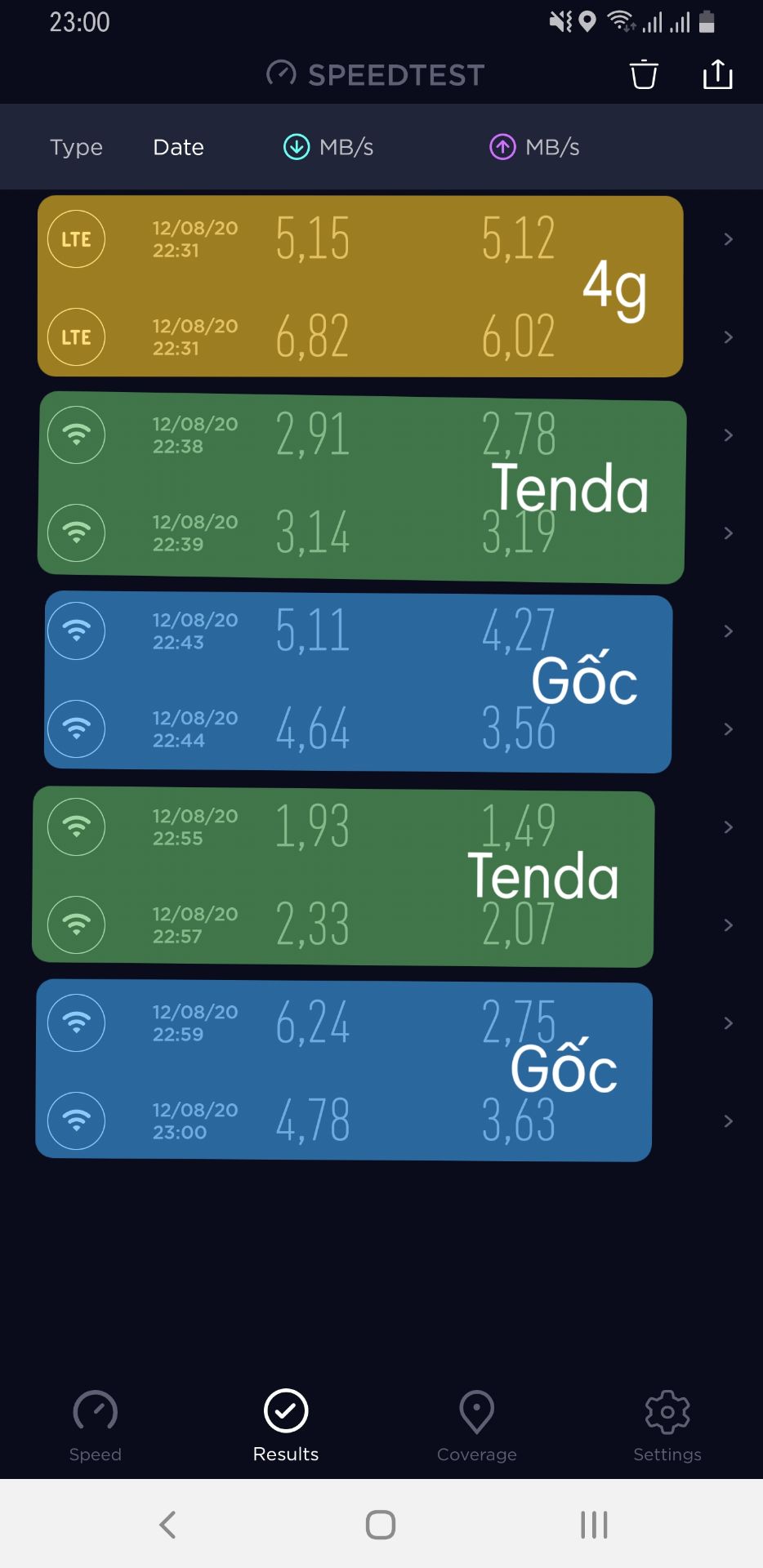Viewport: 763px width, 1568px height.
Task: Click the Type column header
Action: 75,147
